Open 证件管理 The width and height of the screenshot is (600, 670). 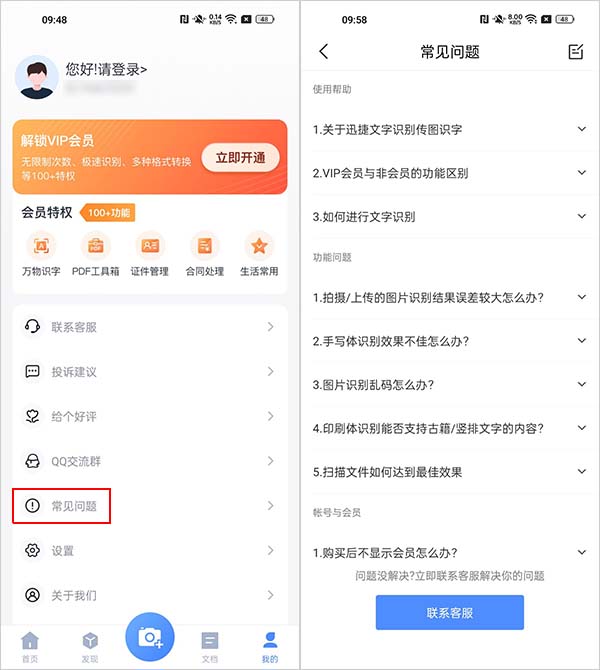pyautogui.click(x=150, y=253)
